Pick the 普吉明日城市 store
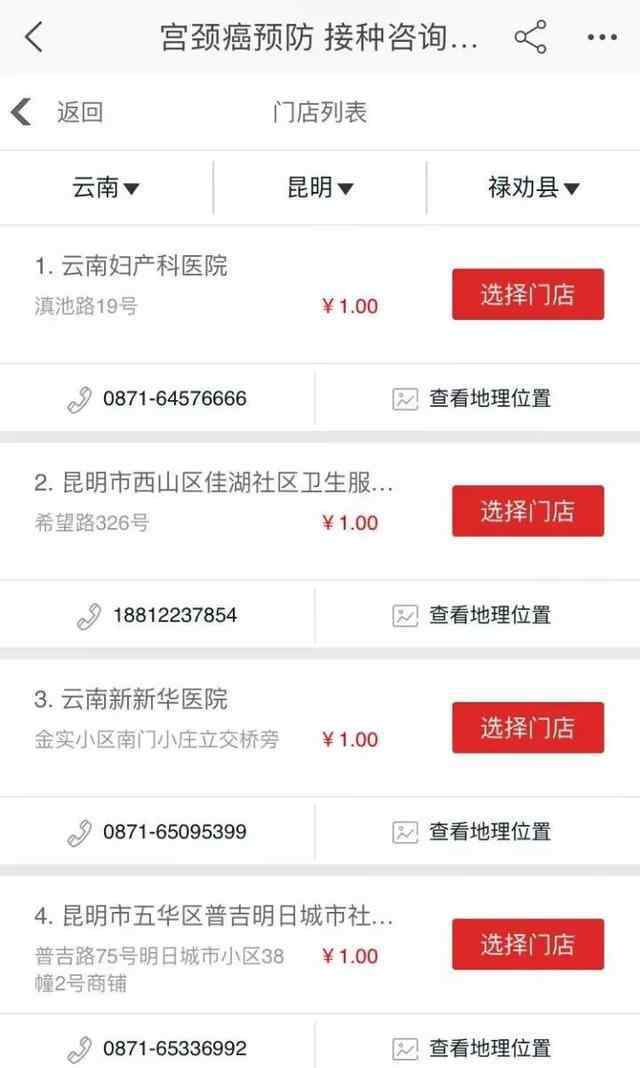The height and width of the screenshot is (1068, 640). (528, 944)
